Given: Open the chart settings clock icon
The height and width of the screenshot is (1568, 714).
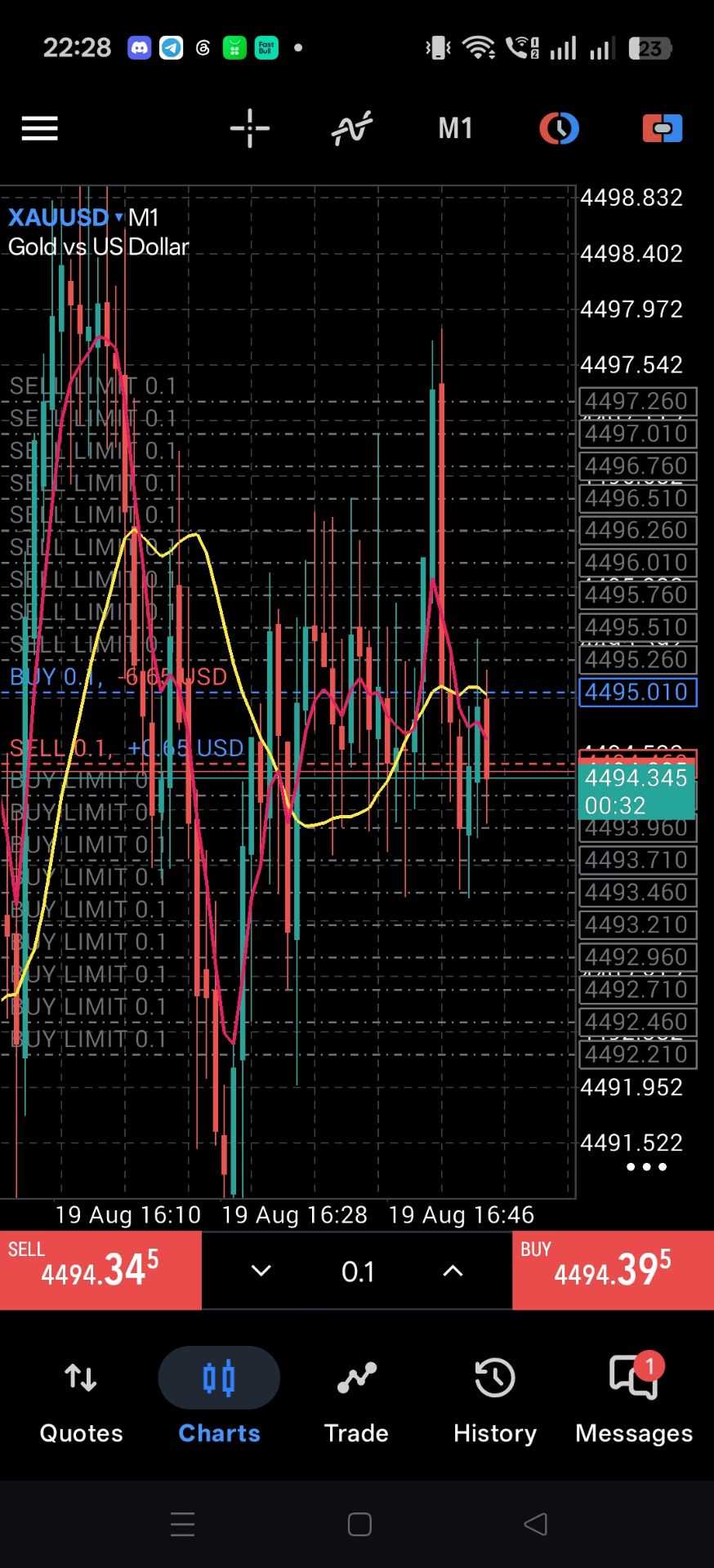Looking at the screenshot, I should pyautogui.click(x=559, y=128).
